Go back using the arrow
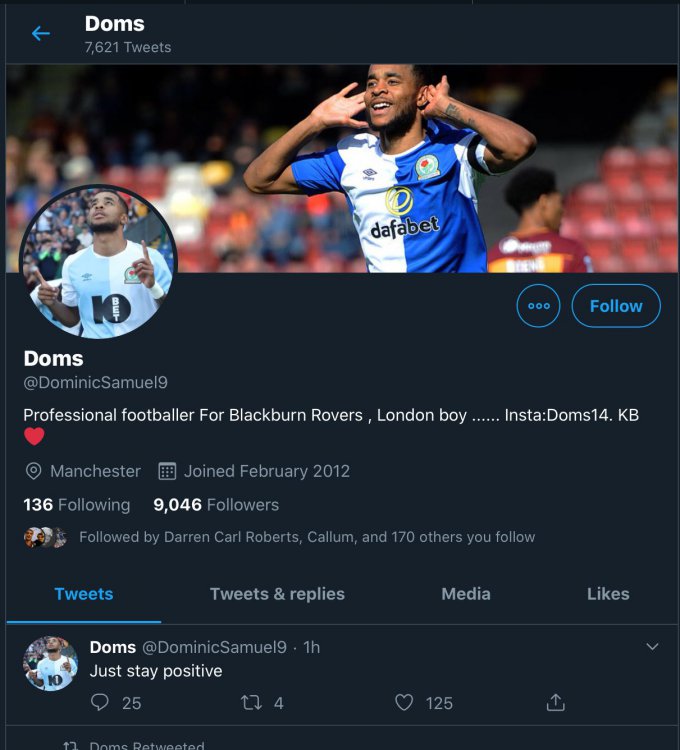This screenshot has width=680, height=750. coord(41,33)
